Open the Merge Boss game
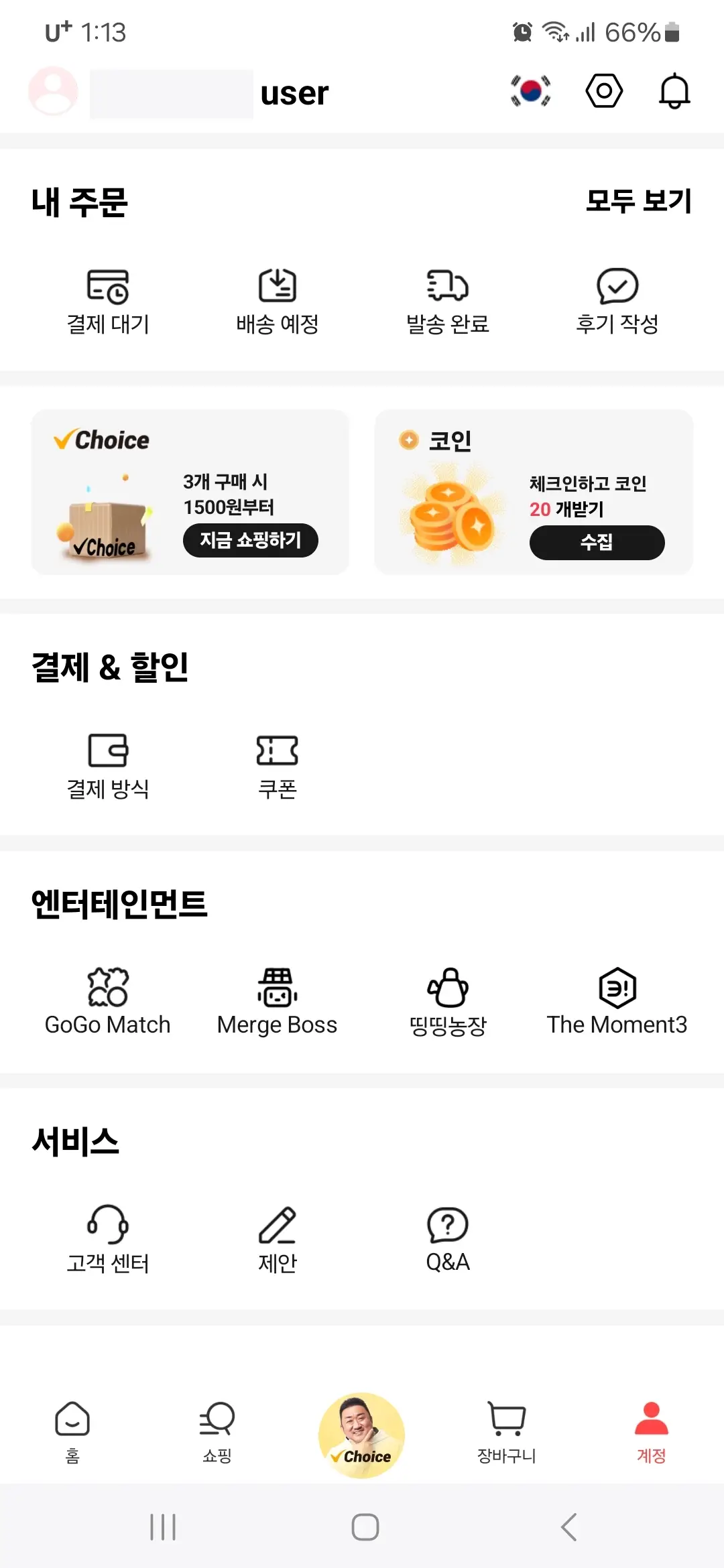Image resolution: width=724 pixels, height=1568 pixels. point(276,998)
